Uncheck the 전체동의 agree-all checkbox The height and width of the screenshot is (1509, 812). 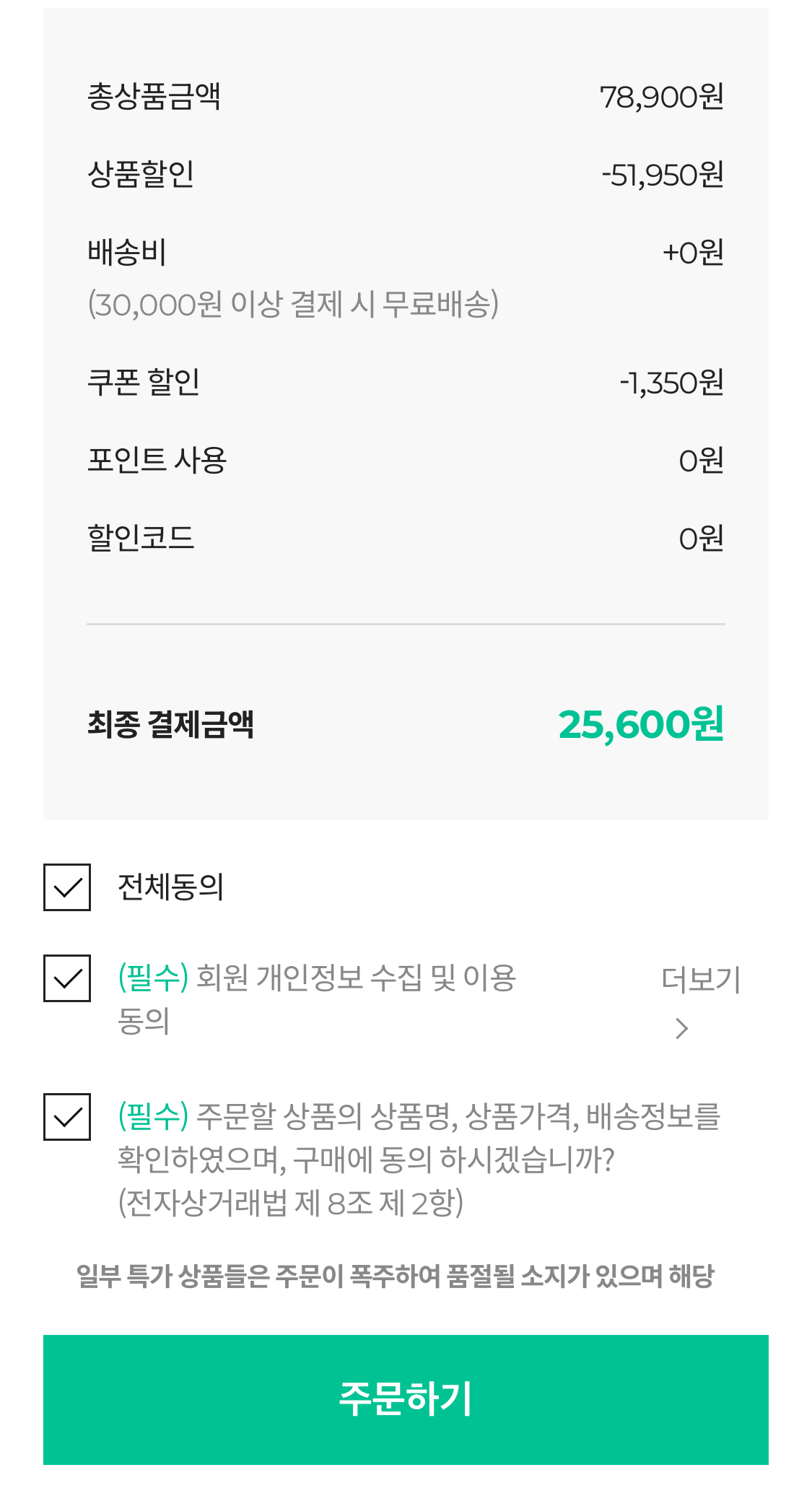(67, 887)
